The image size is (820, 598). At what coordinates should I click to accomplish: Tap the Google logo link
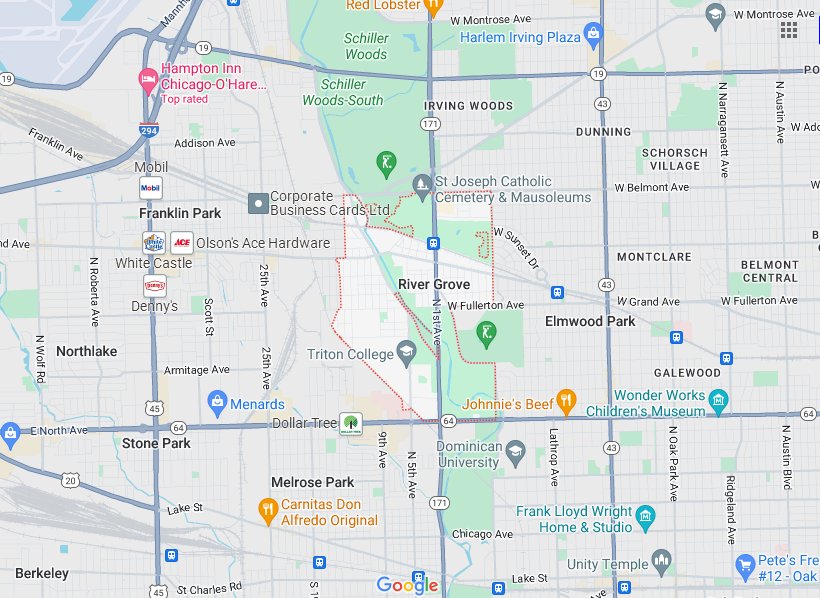pos(407,585)
